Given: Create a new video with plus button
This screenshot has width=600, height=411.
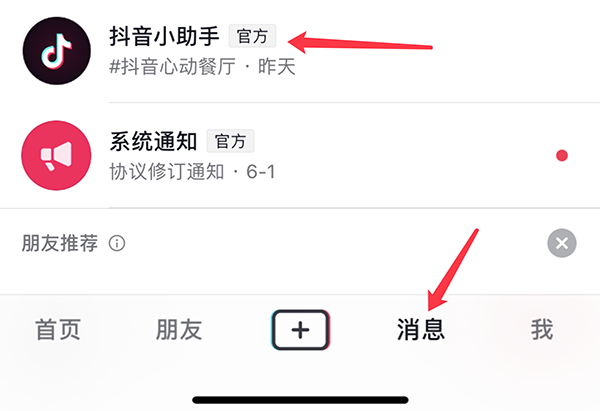Looking at the screenshot, I should coord(300,329).
